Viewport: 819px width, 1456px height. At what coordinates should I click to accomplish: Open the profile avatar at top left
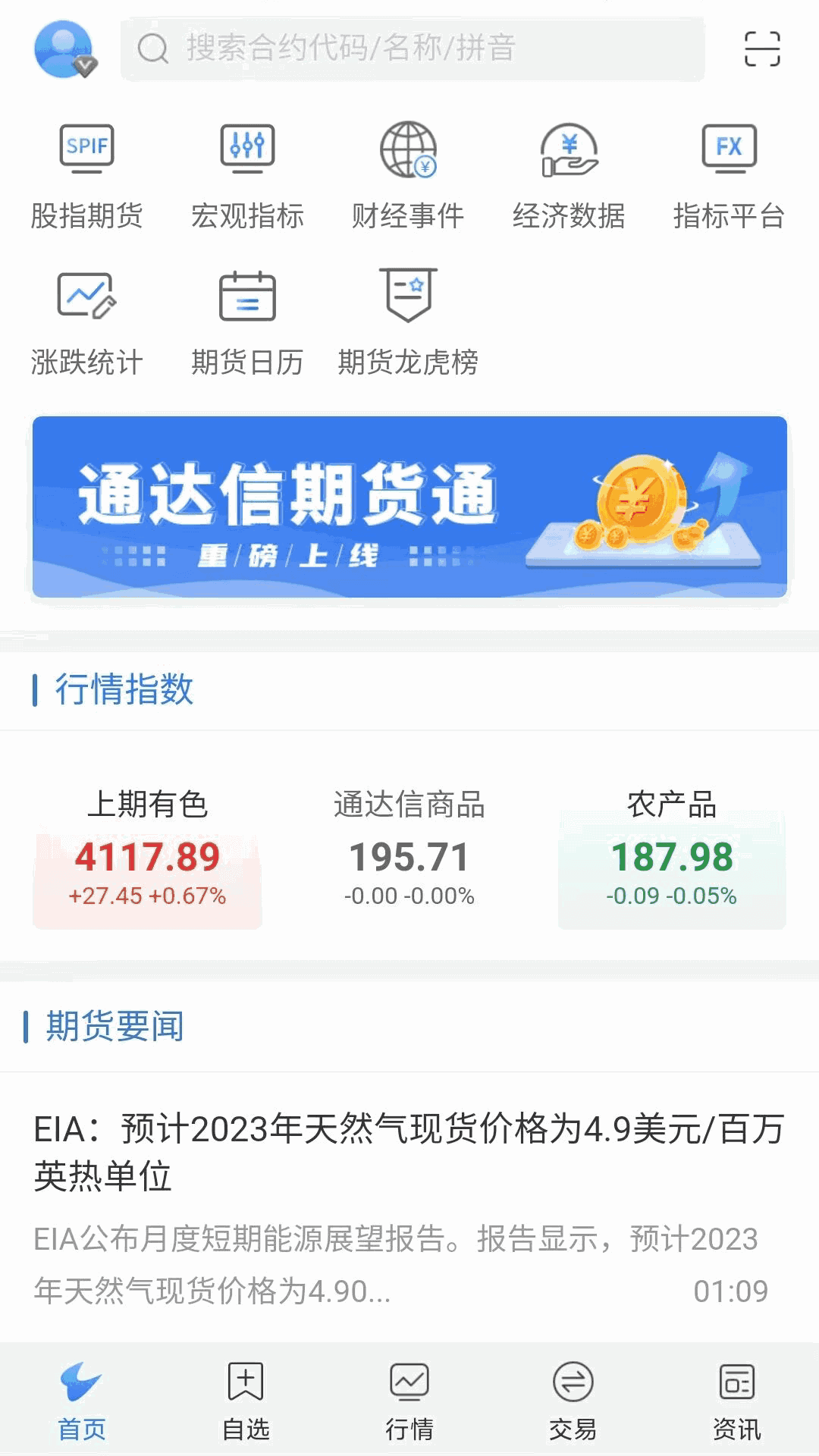point(64,49)
